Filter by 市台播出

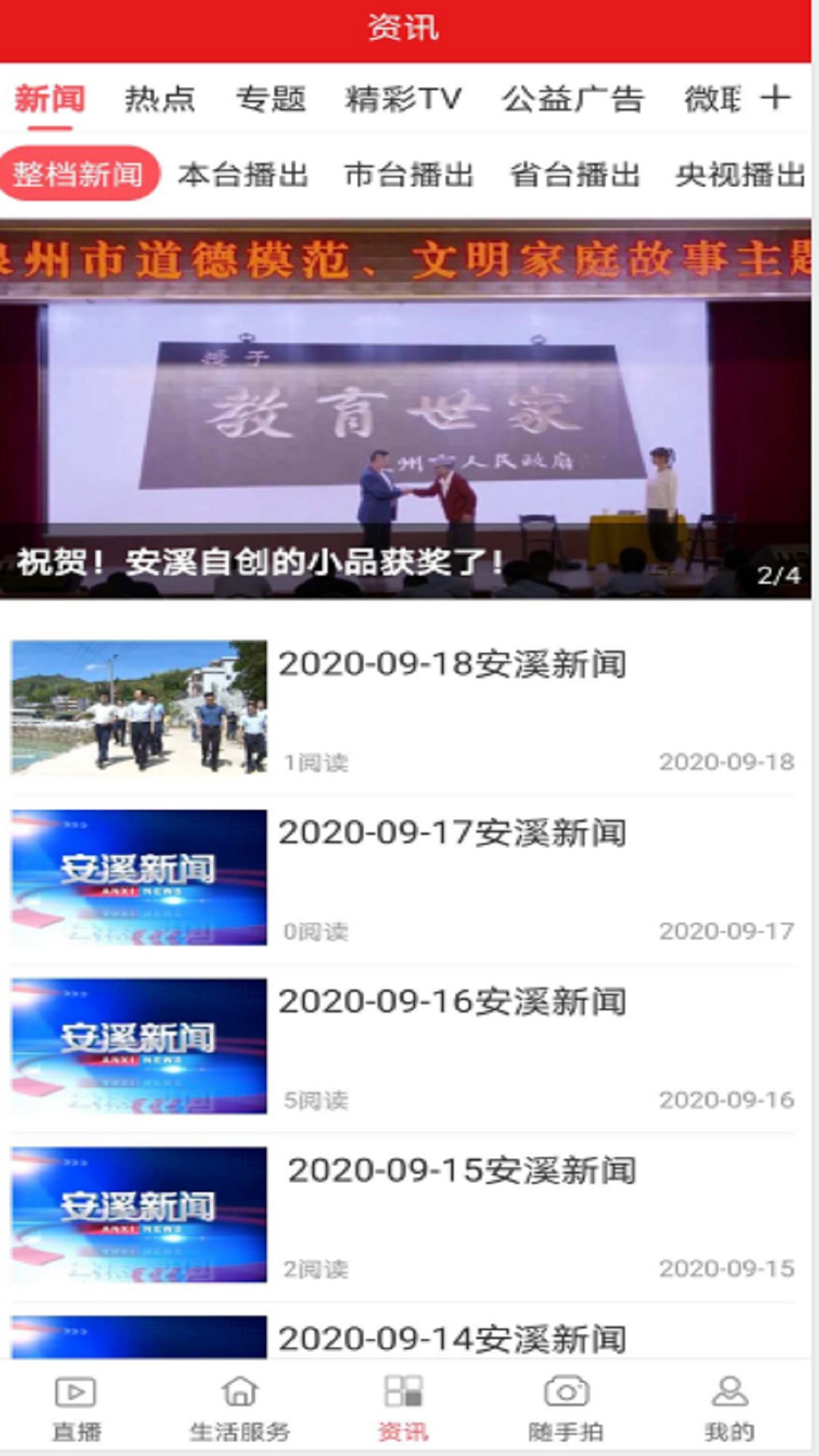[x=409, y=174]
